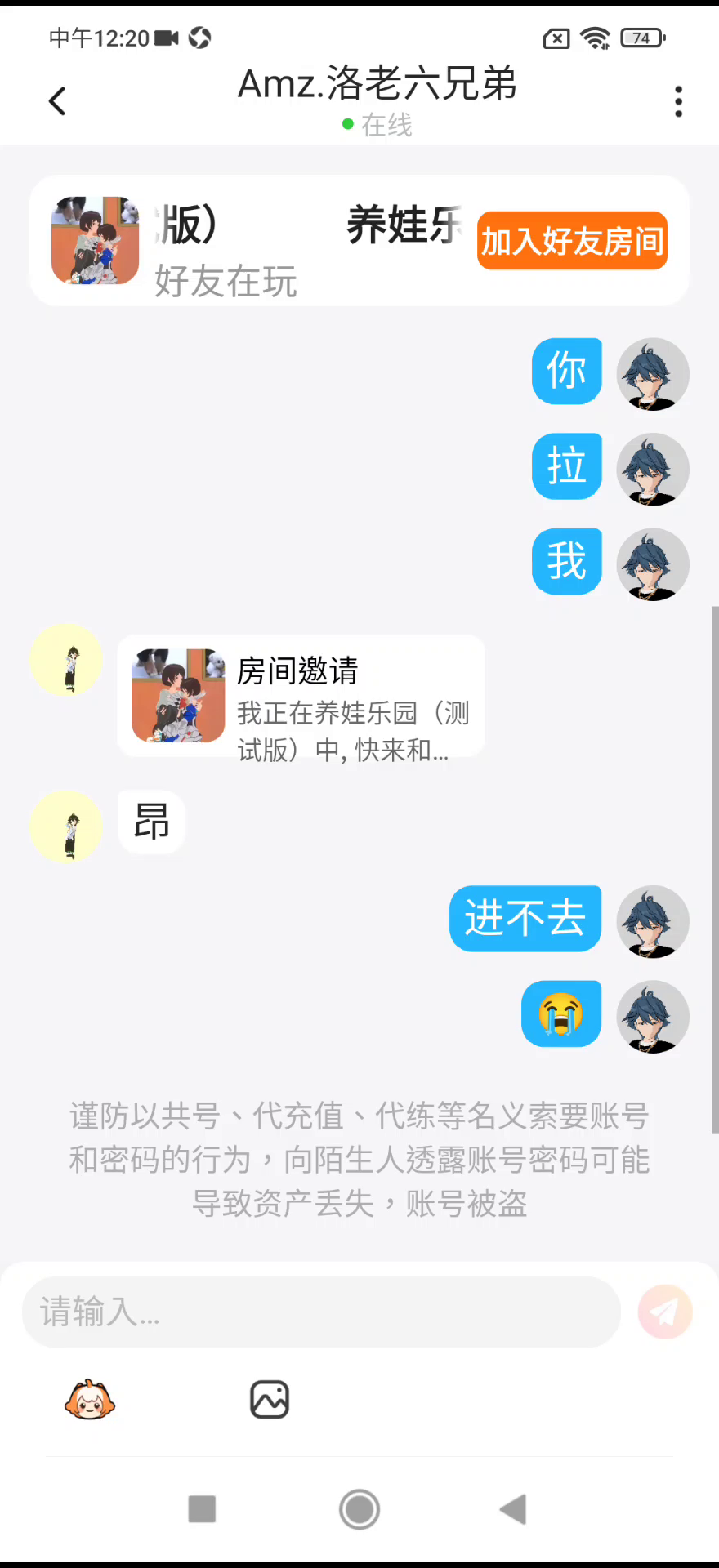
Task: Go back from the chat with Amz.洛老六兄弟
Action: coord(57,102)
